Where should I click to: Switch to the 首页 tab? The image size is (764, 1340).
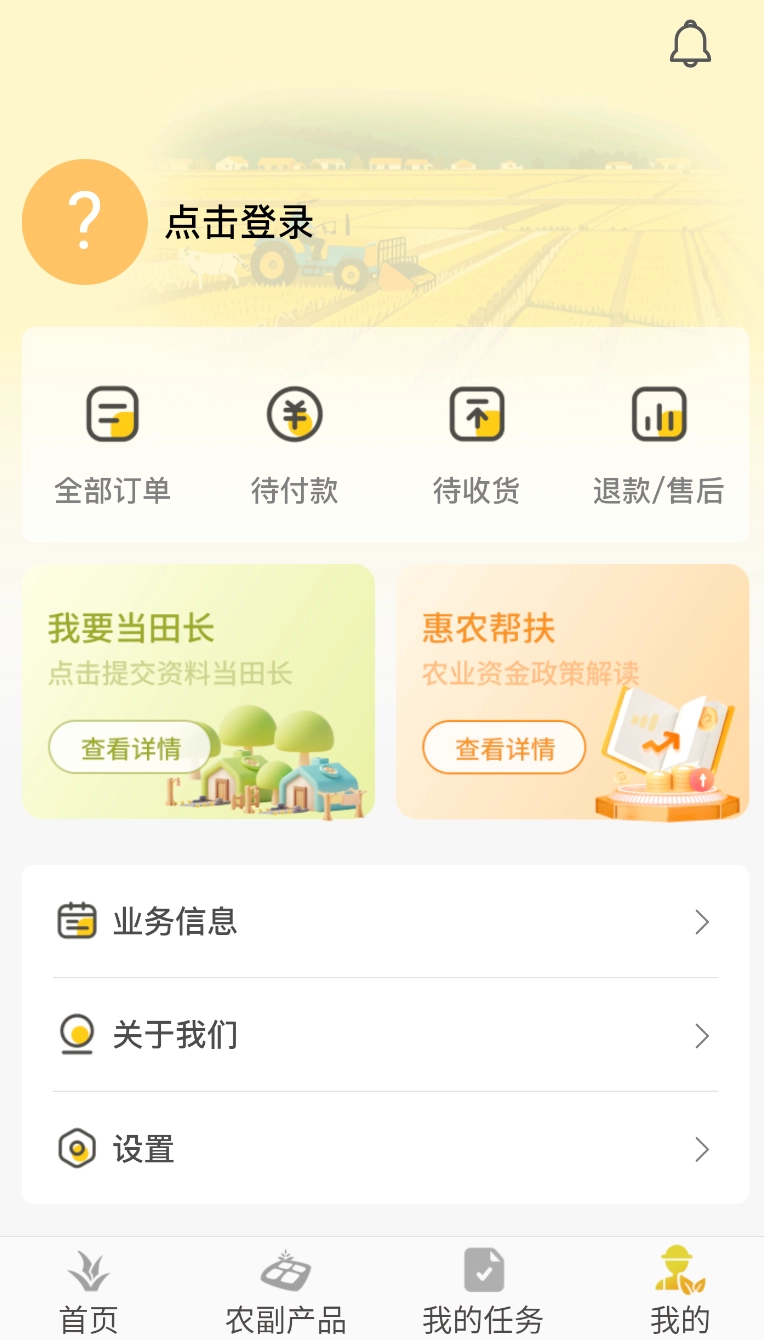[89, 1291]
